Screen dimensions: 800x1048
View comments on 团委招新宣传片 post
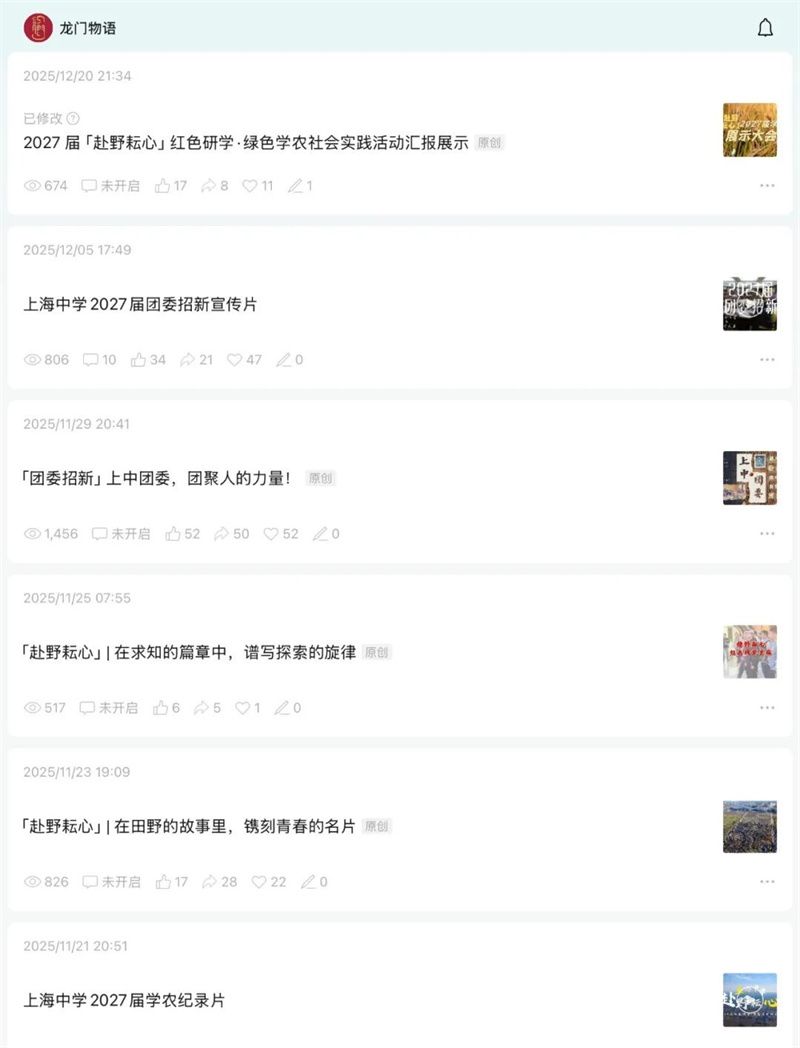pos(99,360)
